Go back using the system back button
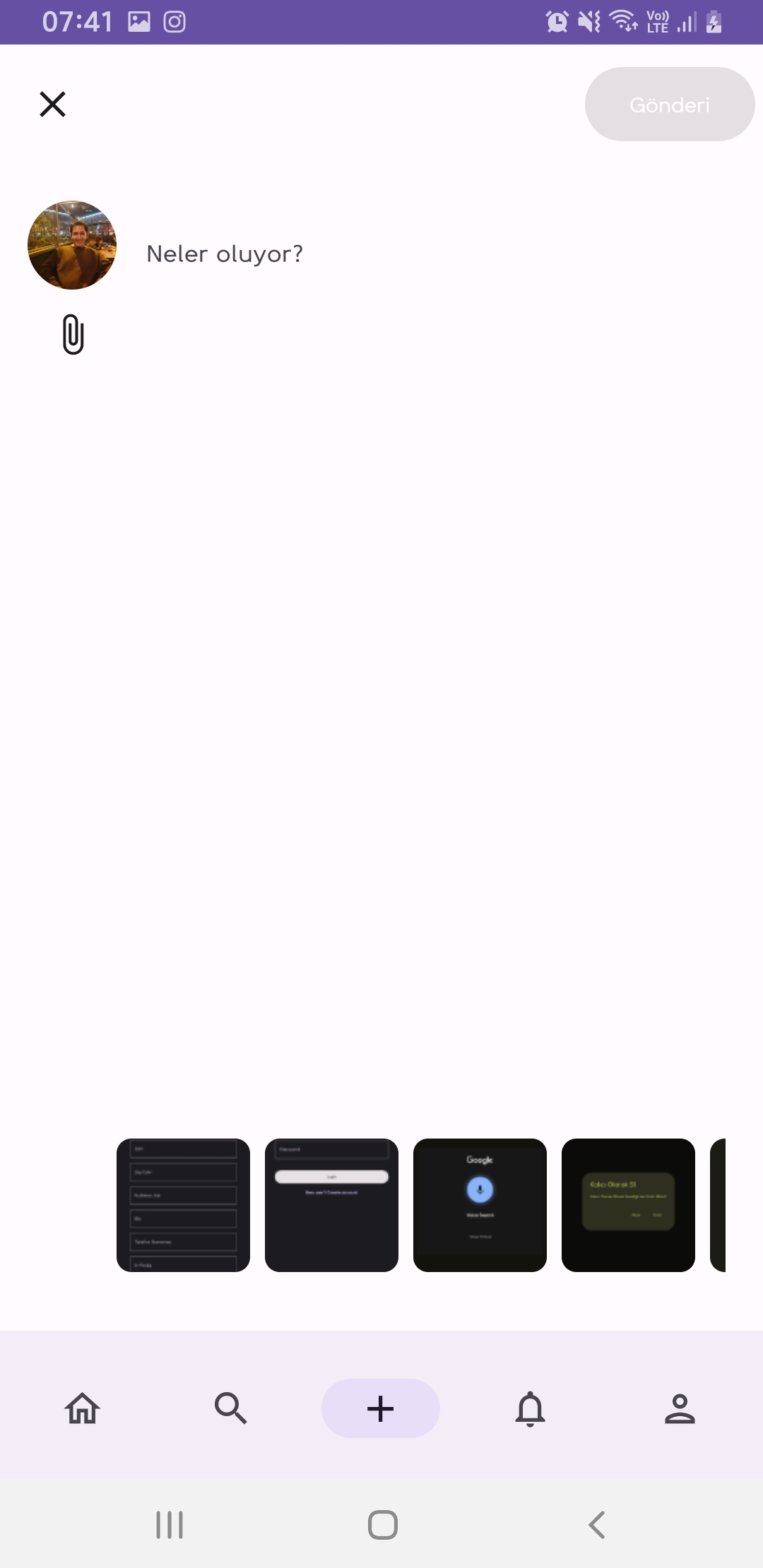Viewport: 763px width, 1568px height. [x=597, y=1525]
